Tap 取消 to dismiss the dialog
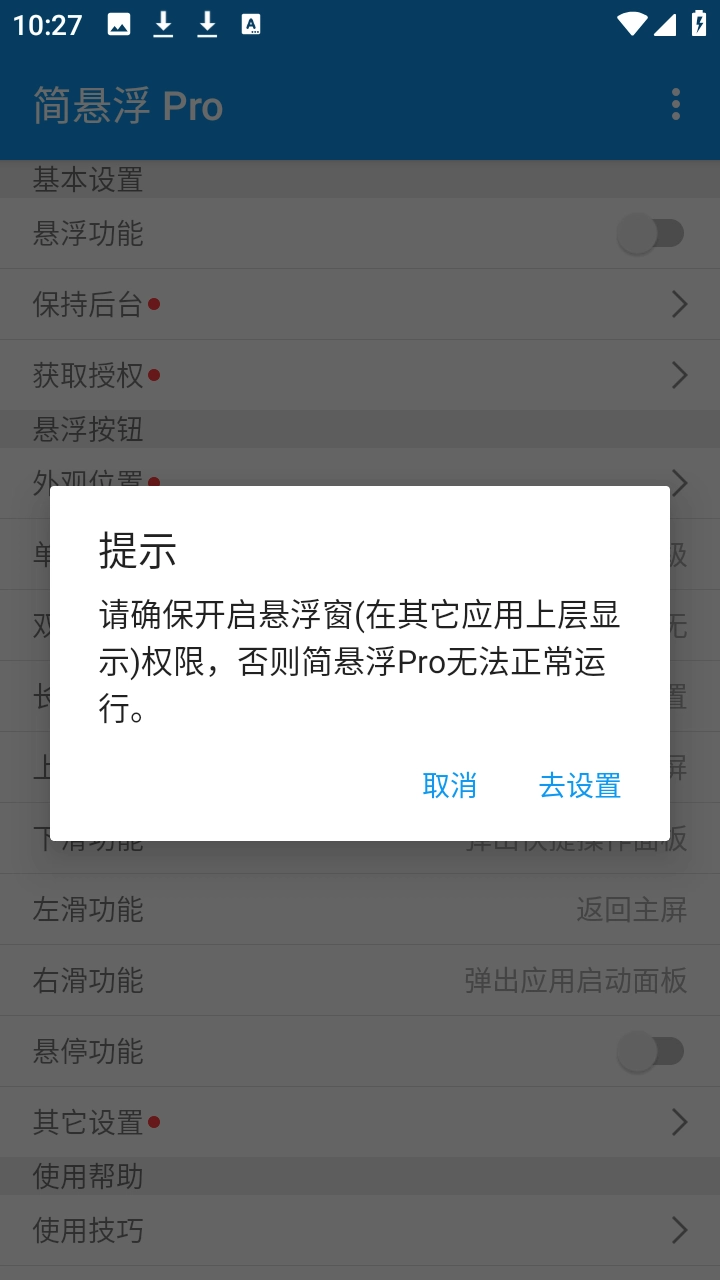The height and width of the screenshot is (1280, 720). [x=449, y=786]
